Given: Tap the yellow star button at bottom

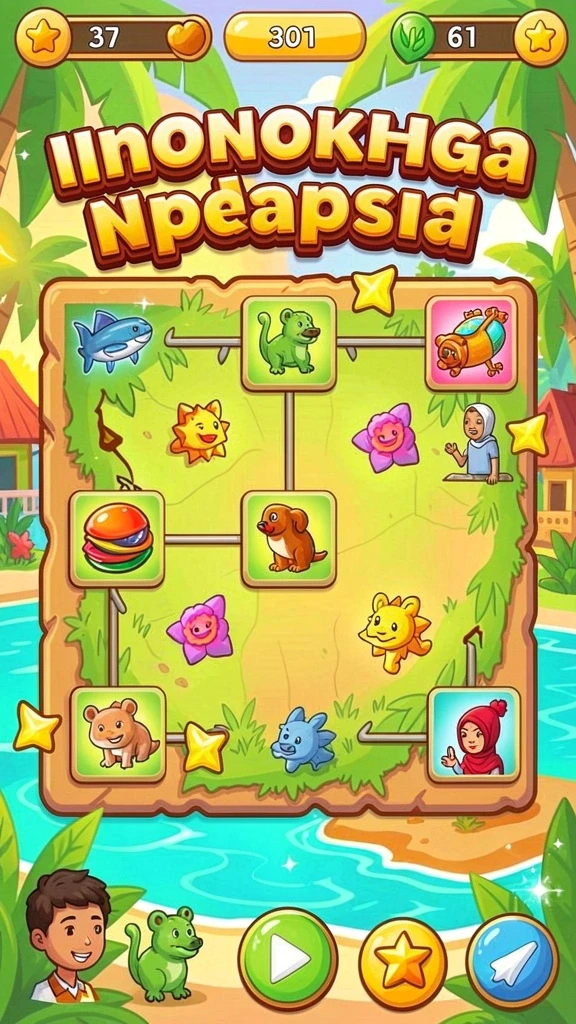Looking at the screenshot, I should pos(403,963).
